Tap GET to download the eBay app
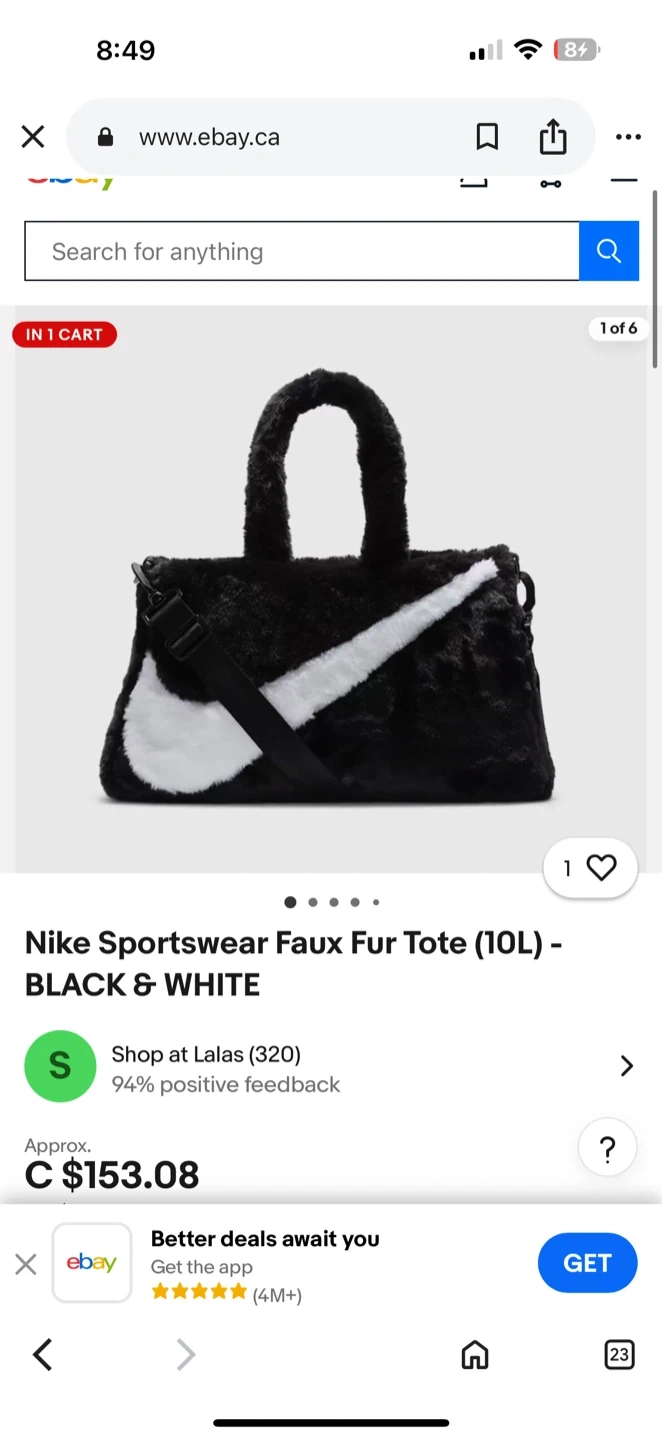This screenshot has width=662, height=1440. coord(588,1263)
